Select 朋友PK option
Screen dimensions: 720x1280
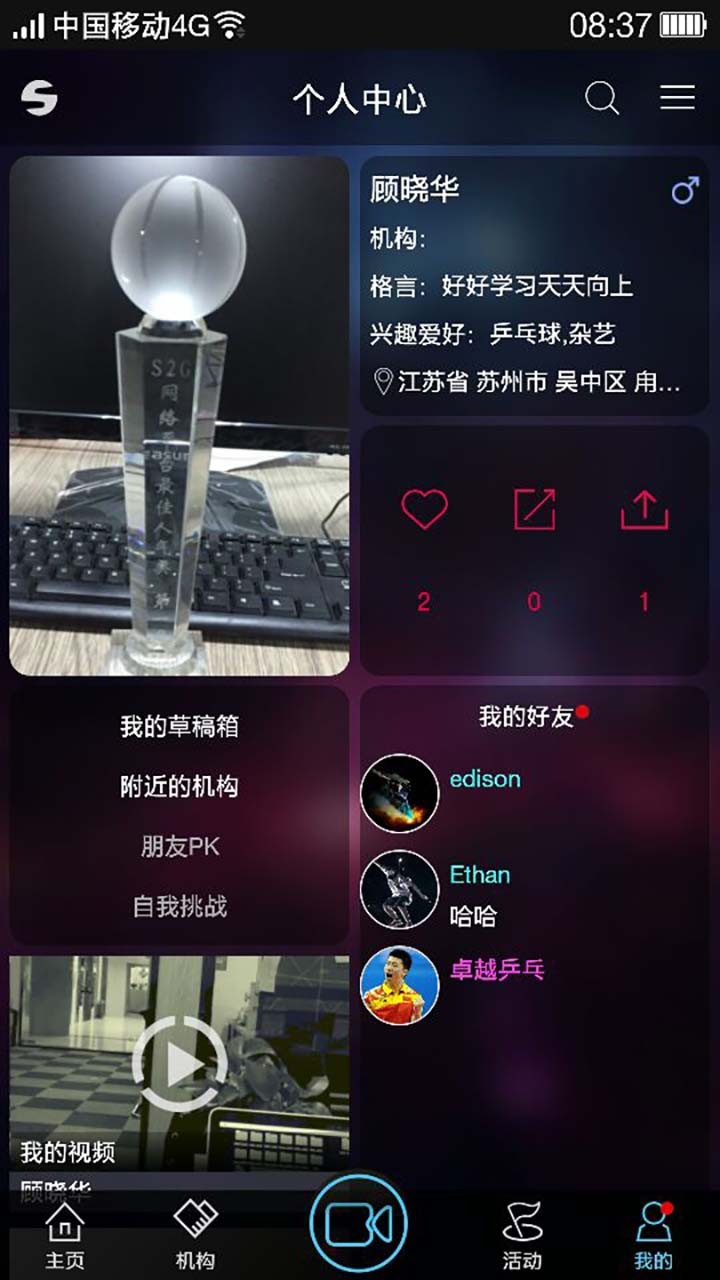pyautogui.click(x=180, y=847)
